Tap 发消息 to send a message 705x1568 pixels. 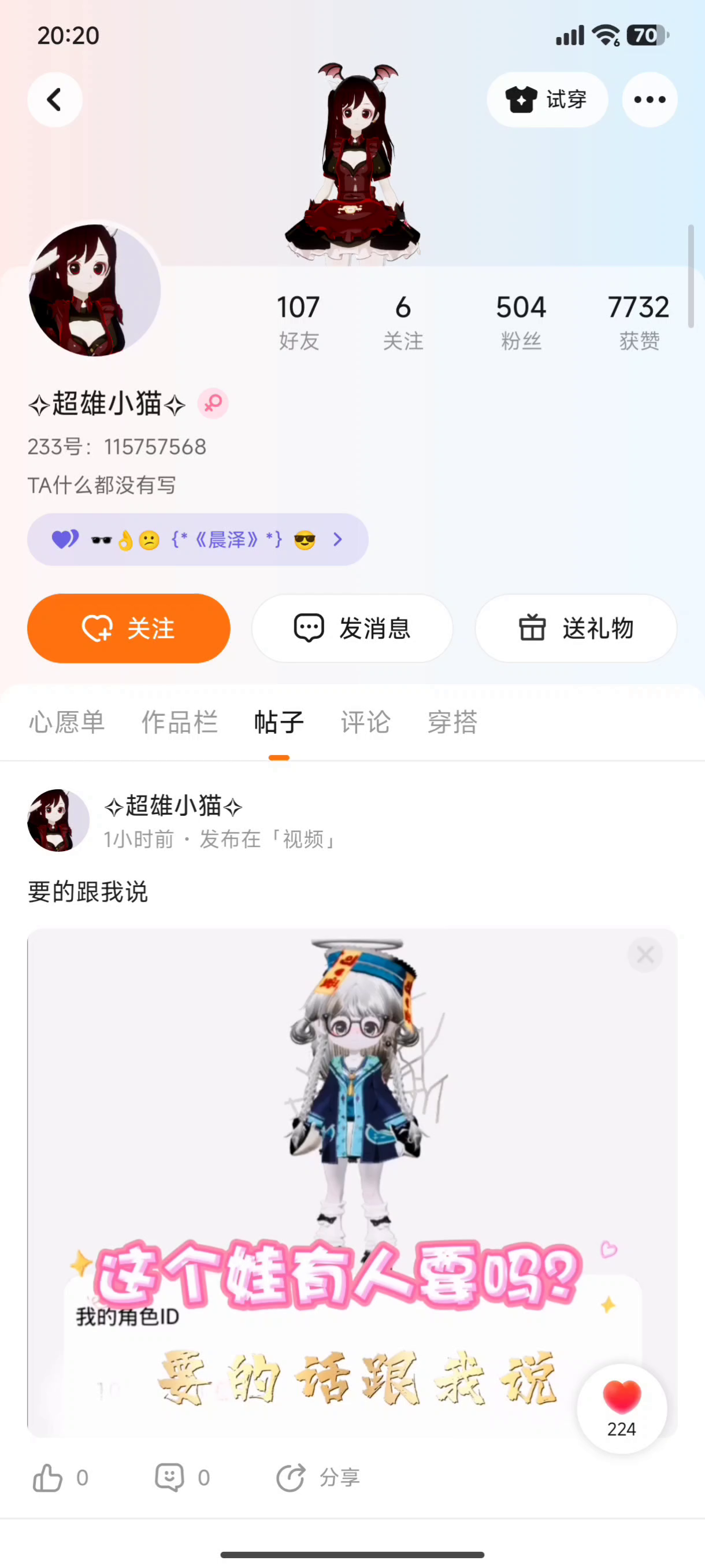click(352, 628)
